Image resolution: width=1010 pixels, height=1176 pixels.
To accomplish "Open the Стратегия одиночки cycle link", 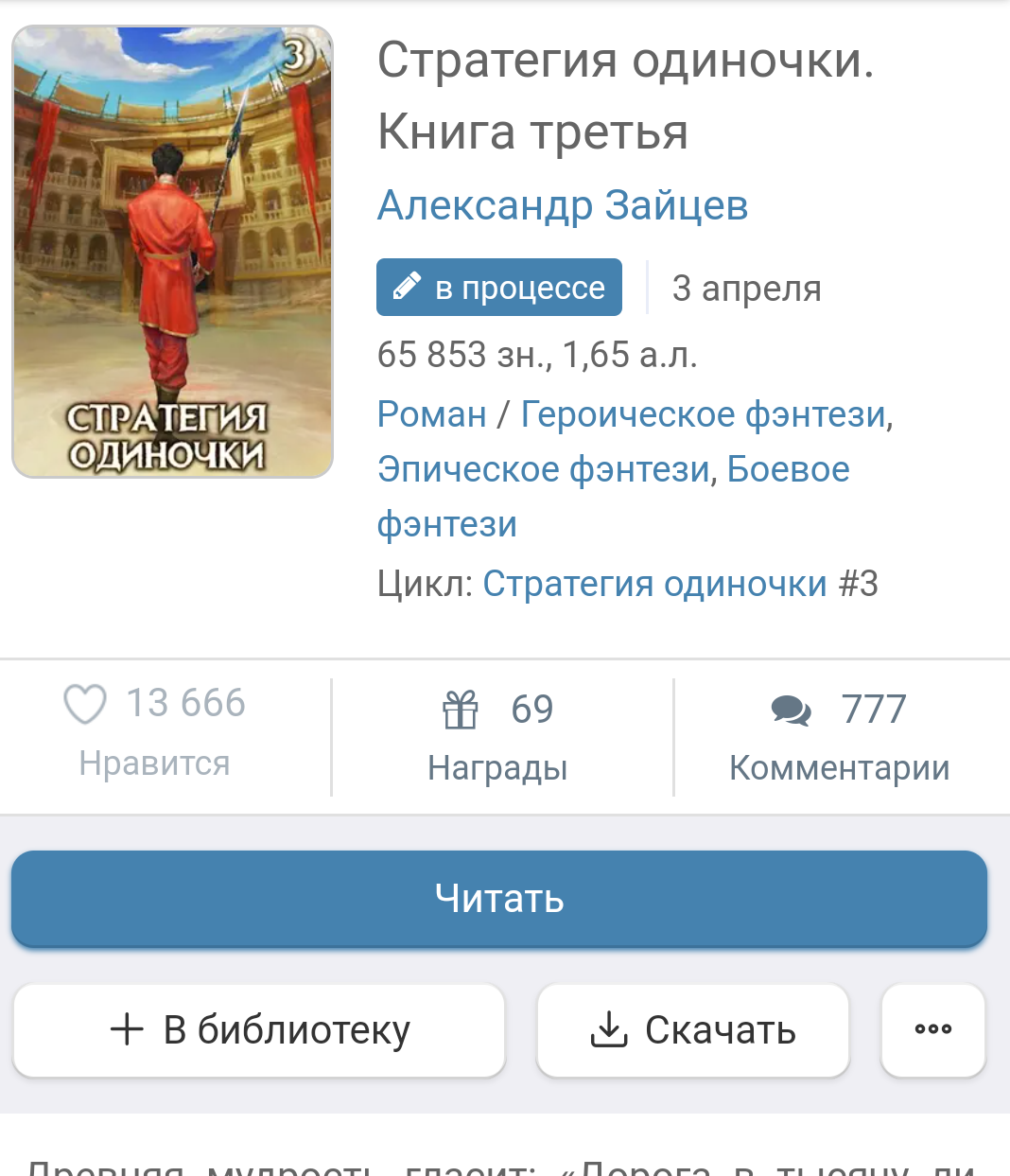I will [654, 584].
